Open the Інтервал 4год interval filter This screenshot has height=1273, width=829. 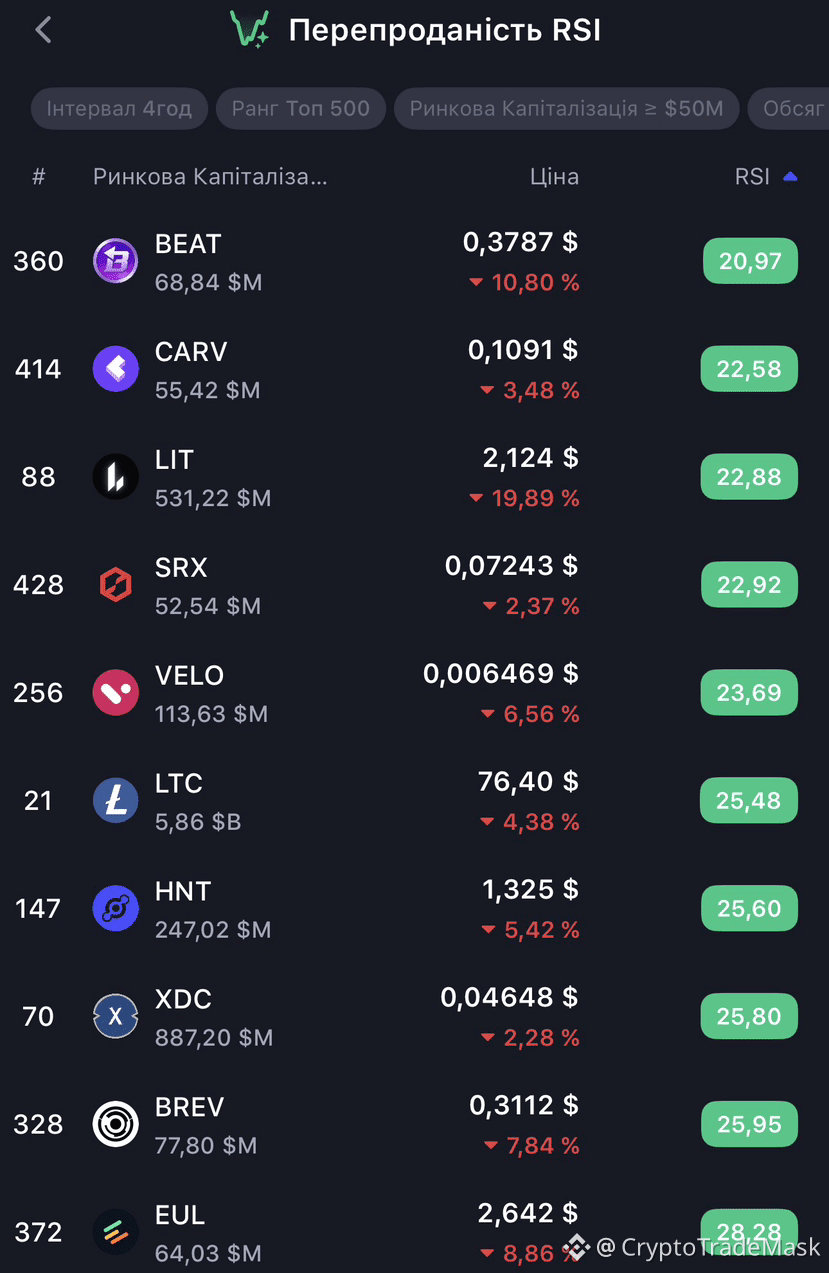(x=119, y=108)
